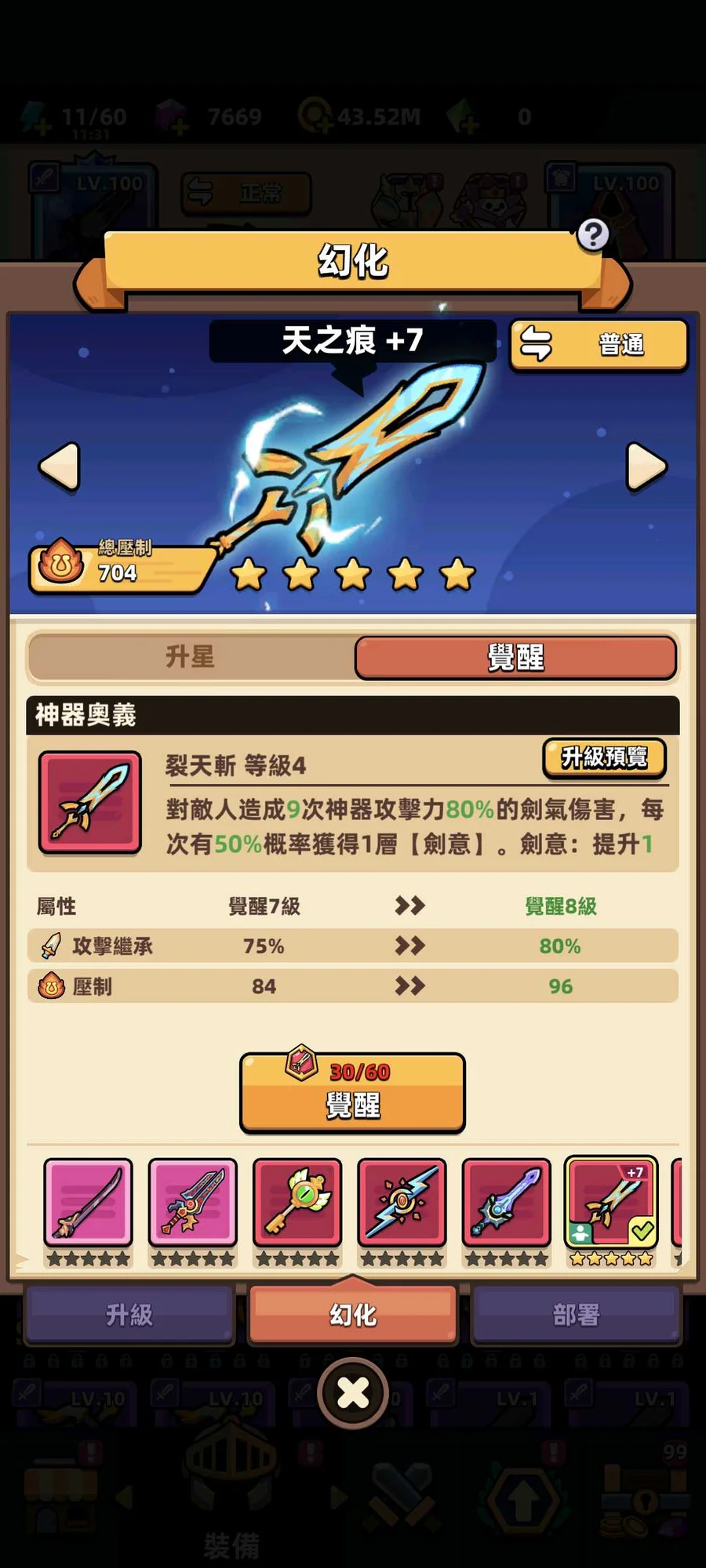The image size is (706, 1568).
Task: Open the 部署 bottom tab
Action: 576,1315
